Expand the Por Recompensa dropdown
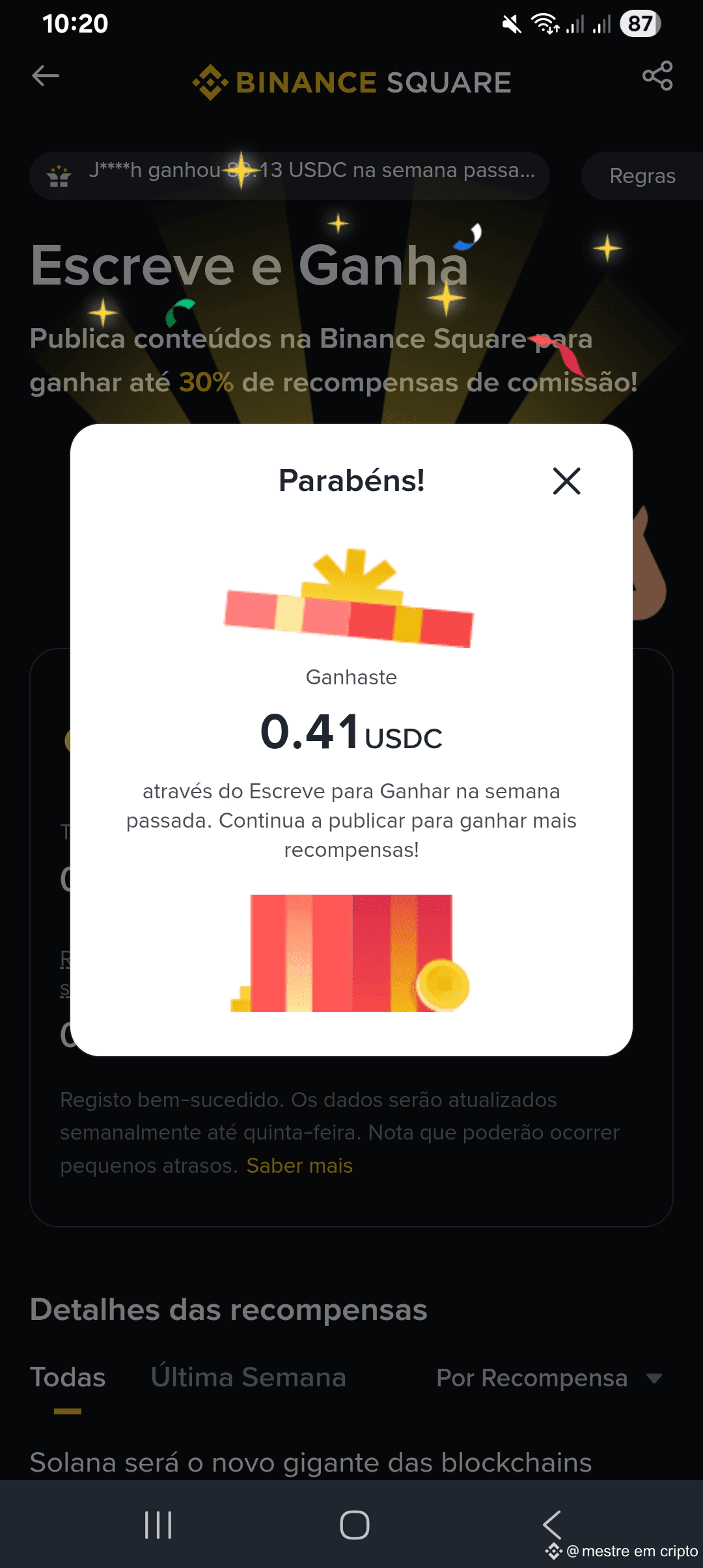 549,1378
